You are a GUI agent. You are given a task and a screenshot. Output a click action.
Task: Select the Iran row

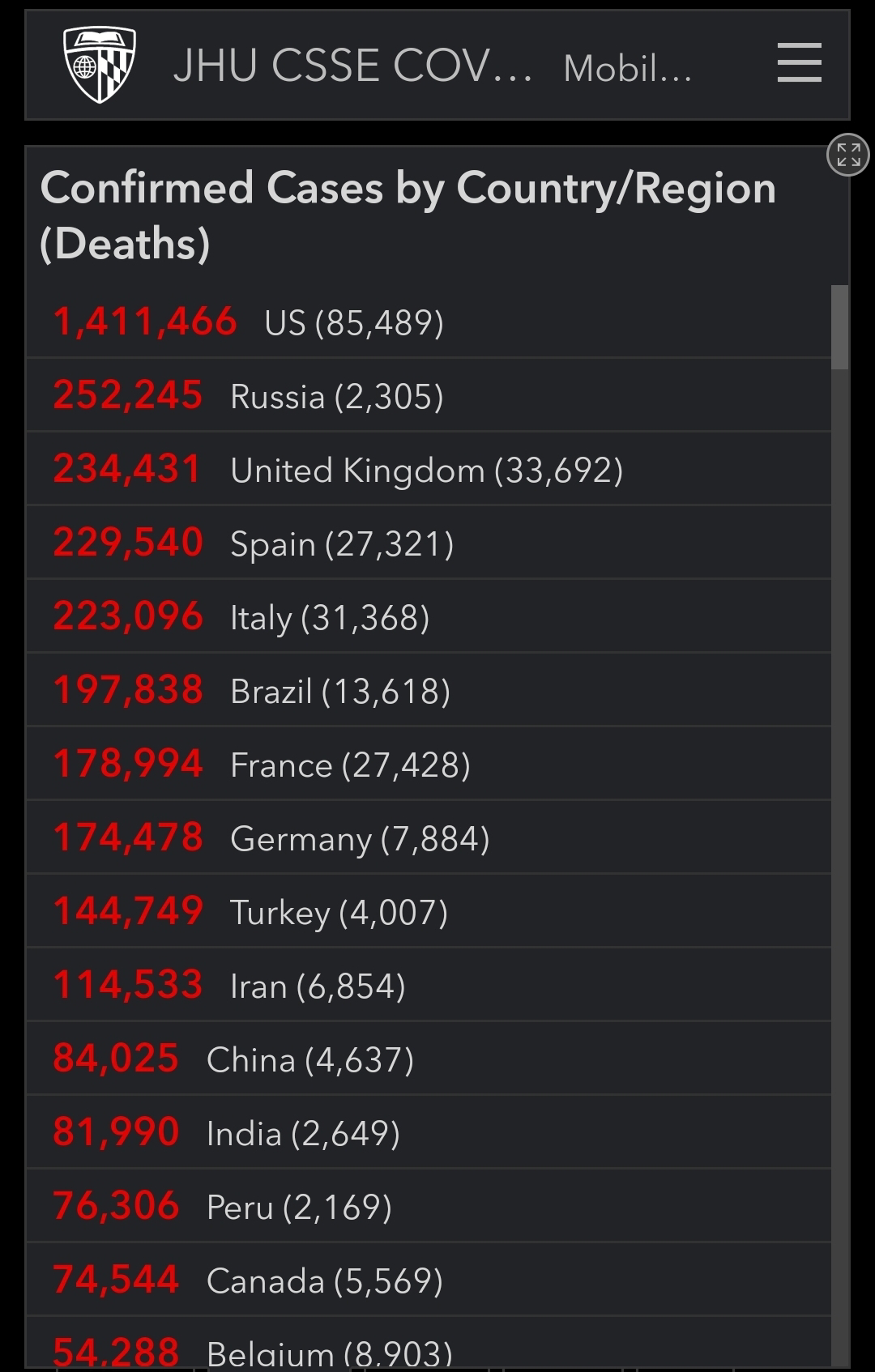pyautogui.click(x=429, y=985)
